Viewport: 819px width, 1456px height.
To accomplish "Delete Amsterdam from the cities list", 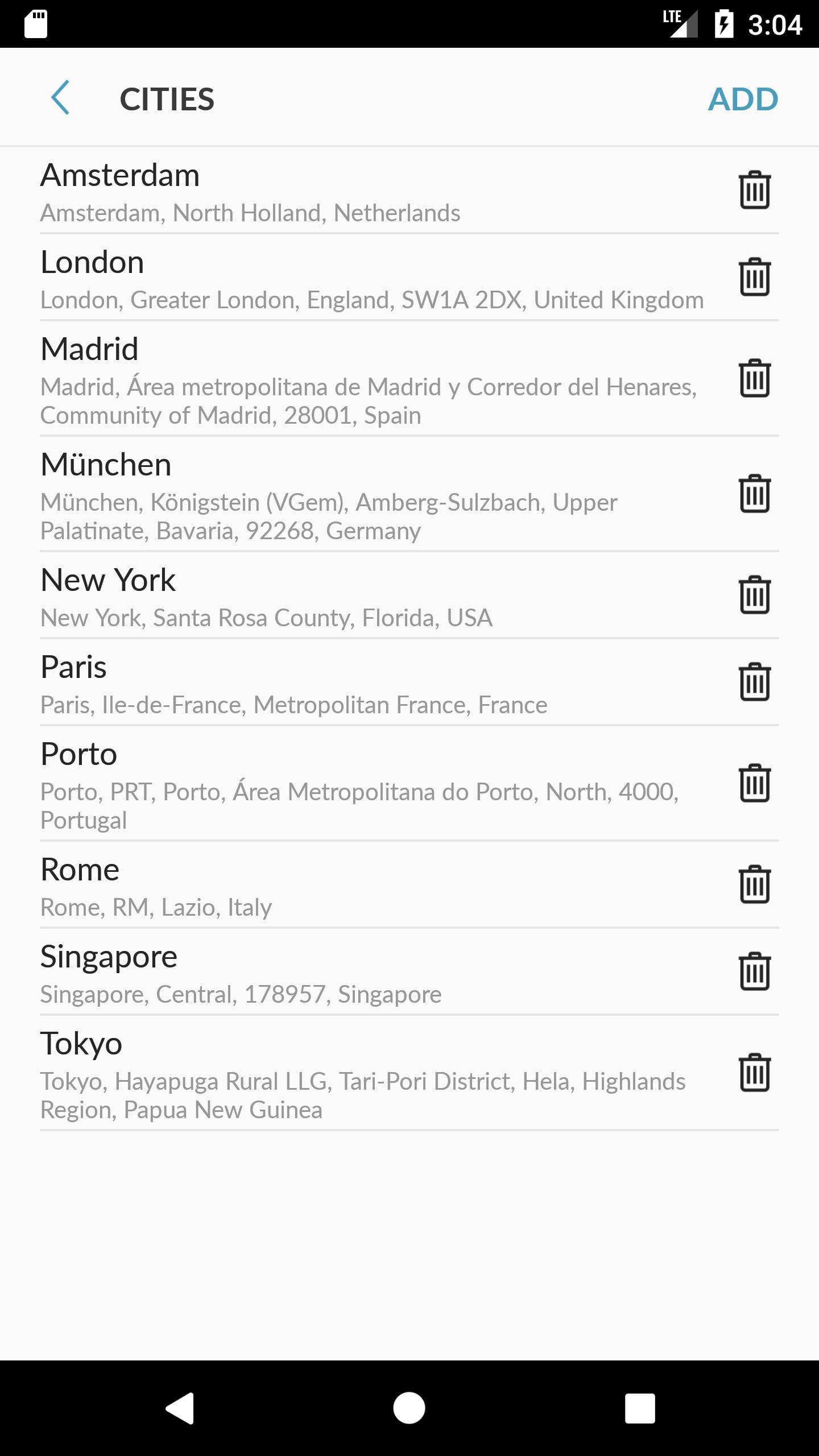I will point(755,190).
